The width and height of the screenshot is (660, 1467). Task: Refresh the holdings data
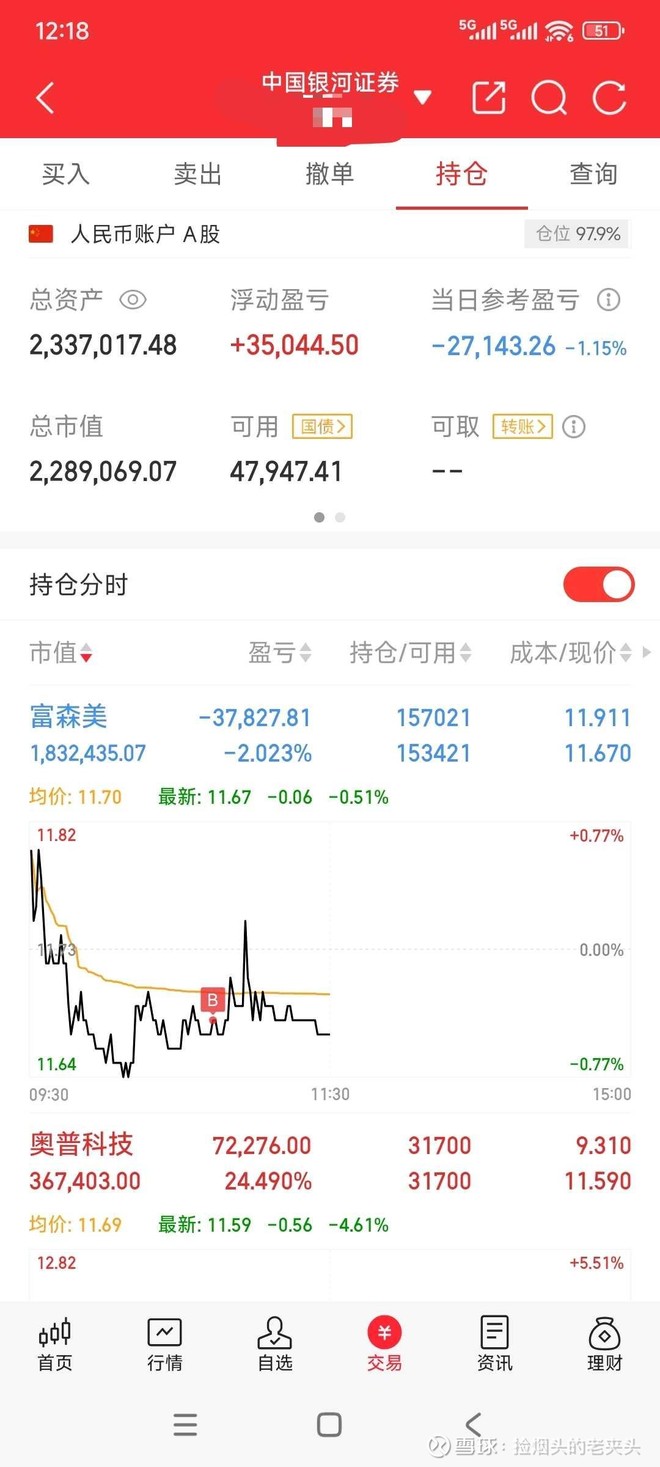click(x=609, y=98)
